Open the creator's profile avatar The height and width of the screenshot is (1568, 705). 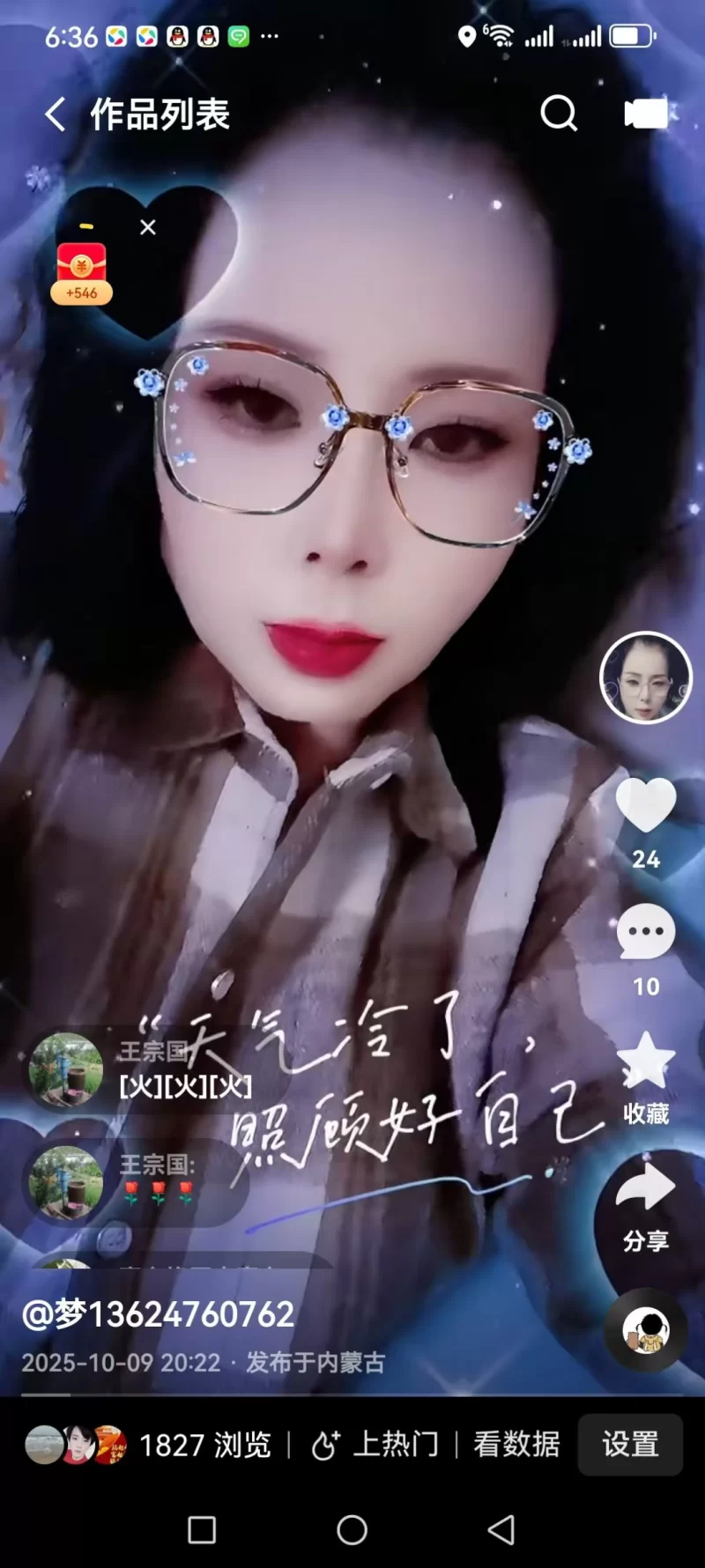click(x=646, y=677)
